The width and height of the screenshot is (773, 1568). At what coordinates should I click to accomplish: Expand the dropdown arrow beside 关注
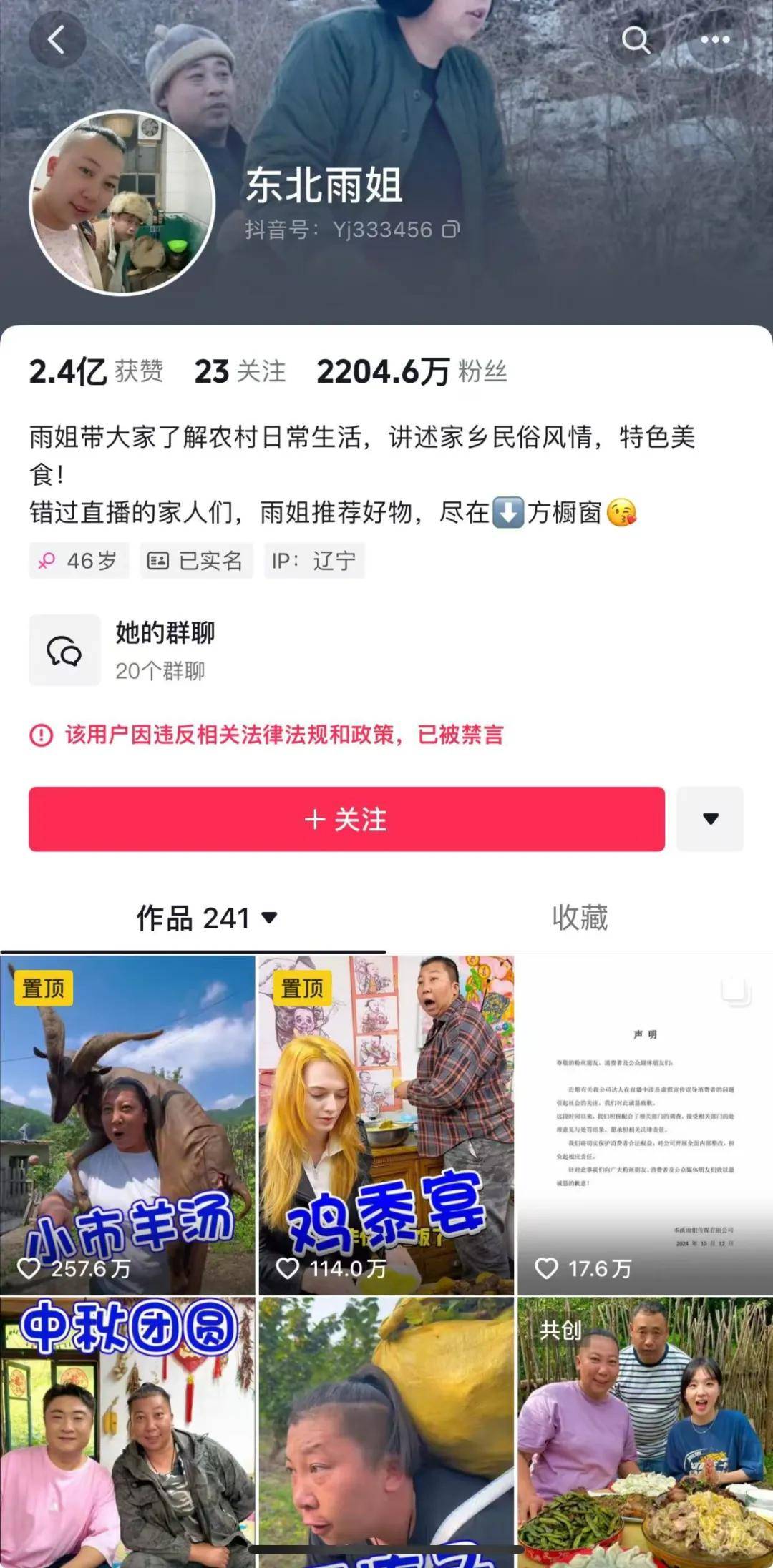[x=710, y=819]
